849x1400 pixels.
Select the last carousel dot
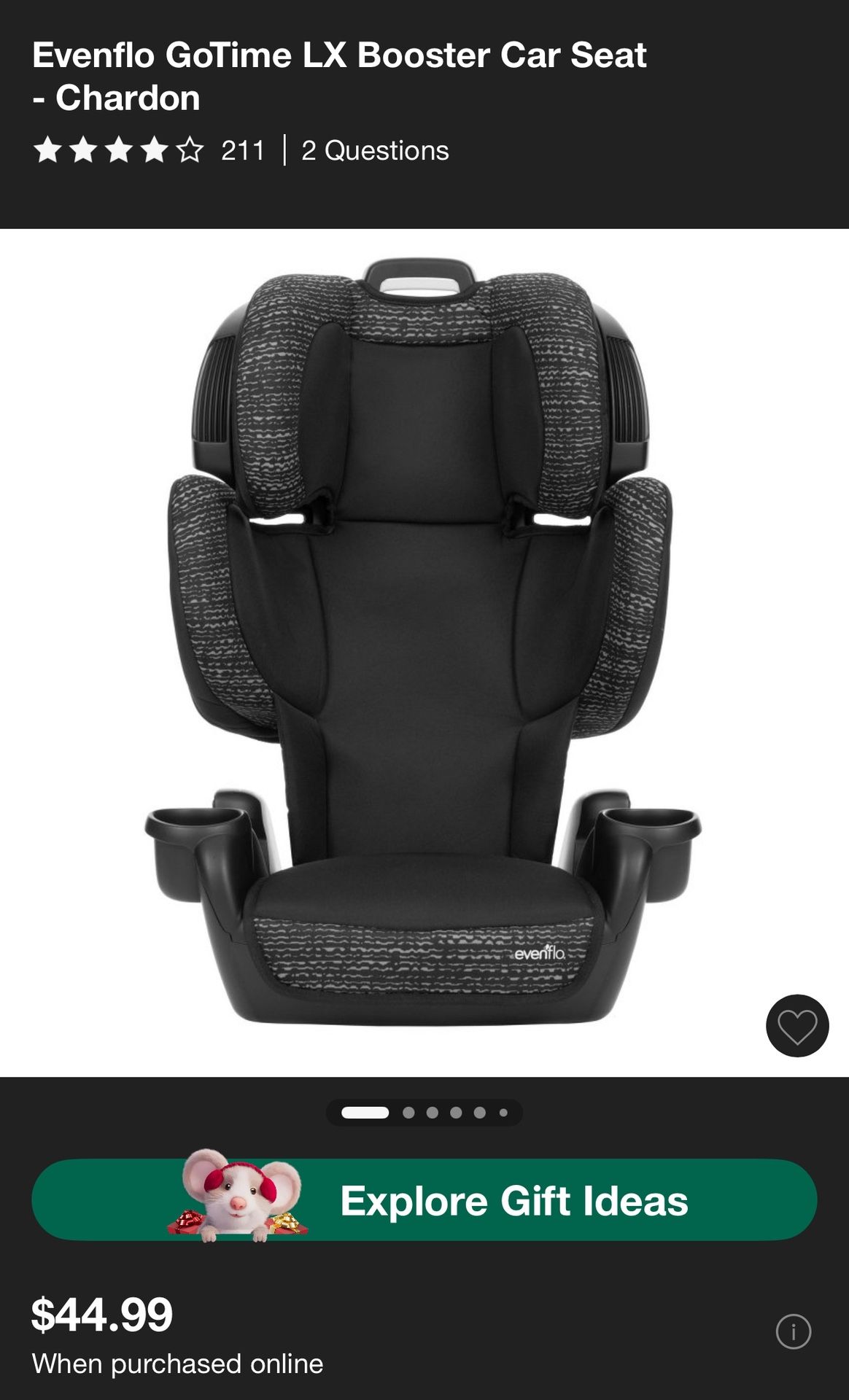pyautogui.click(x=501, y=1111)
